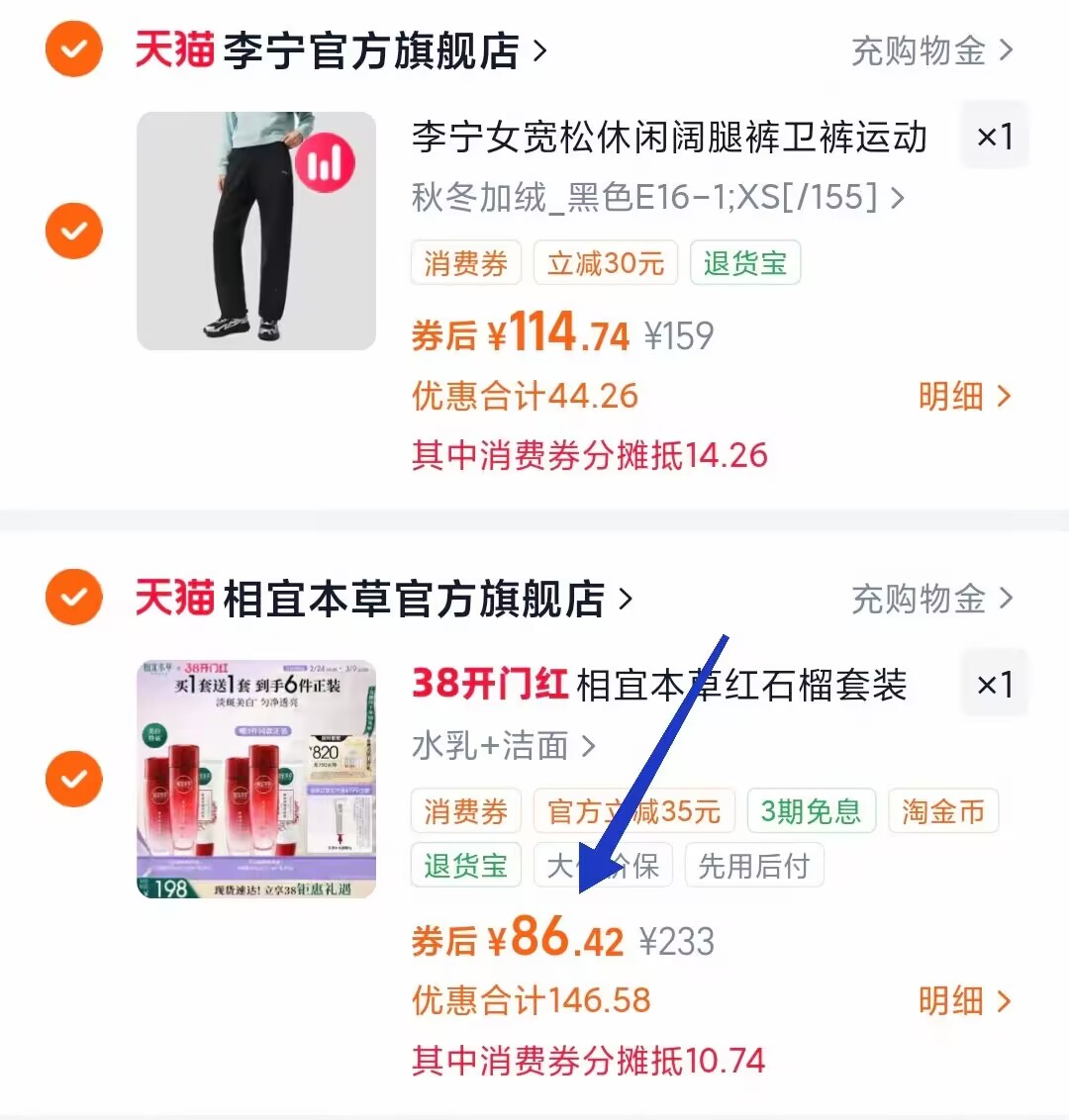Change the 水乳+洁面 variant option

503,745
